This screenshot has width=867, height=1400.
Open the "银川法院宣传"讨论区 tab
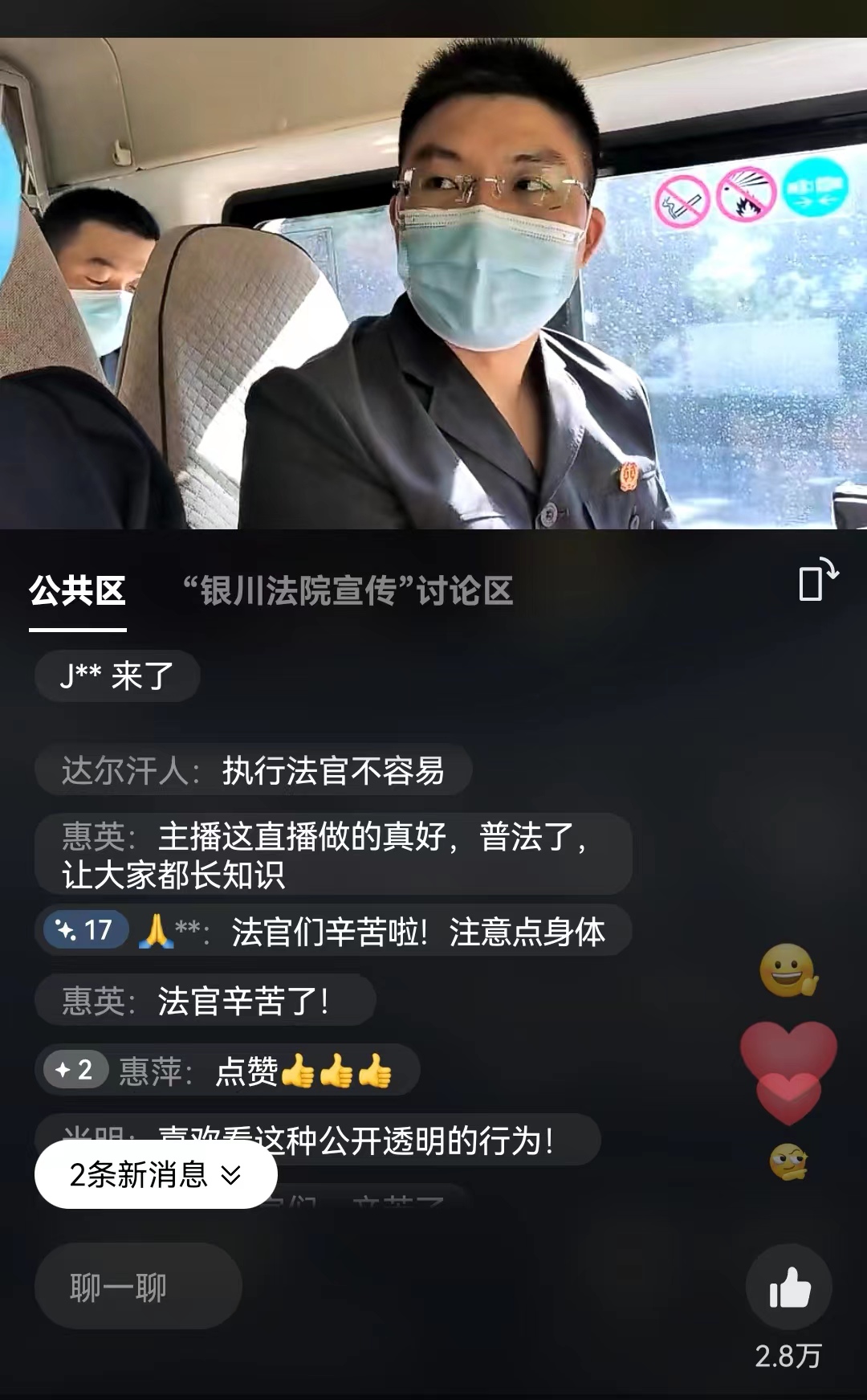(348, 592)
